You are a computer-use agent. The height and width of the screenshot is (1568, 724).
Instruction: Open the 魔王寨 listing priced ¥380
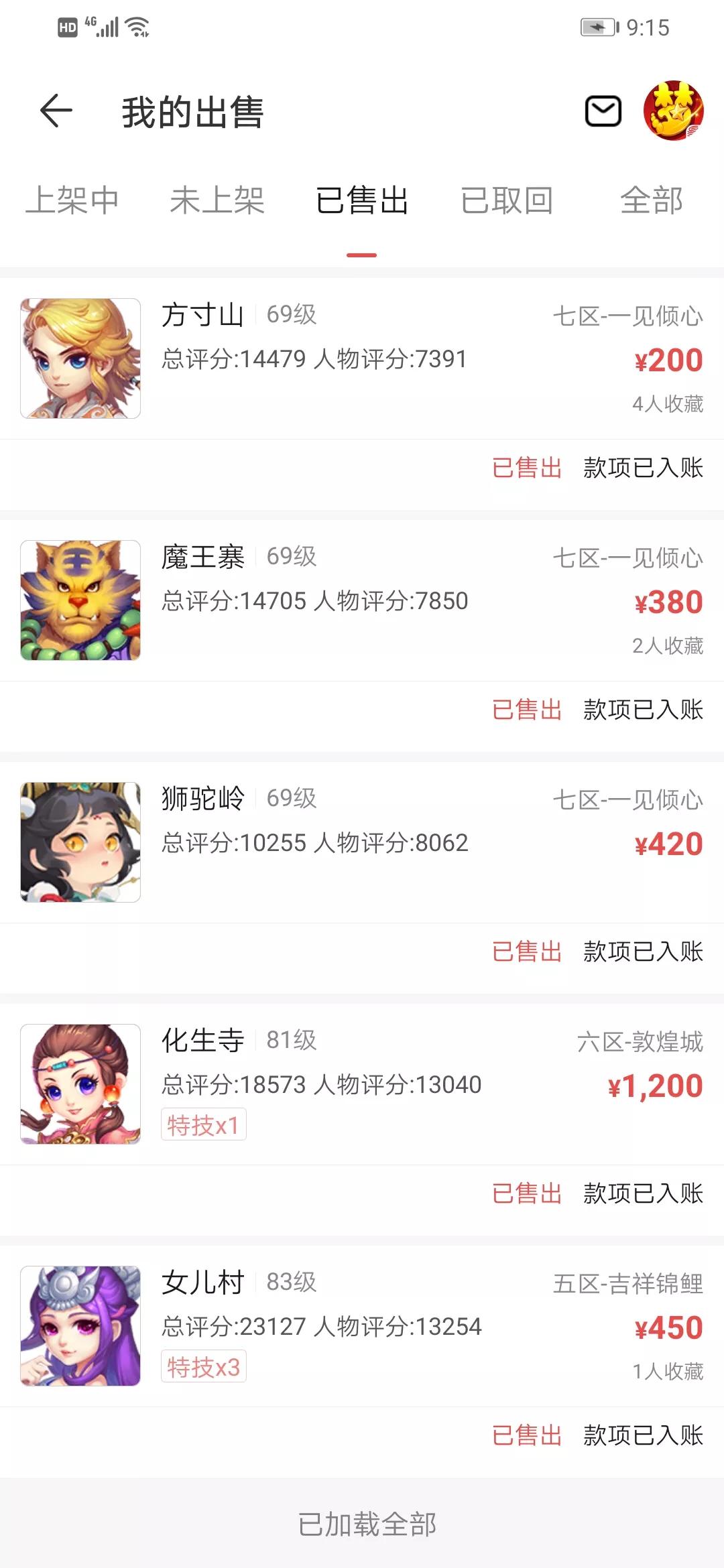362,600
